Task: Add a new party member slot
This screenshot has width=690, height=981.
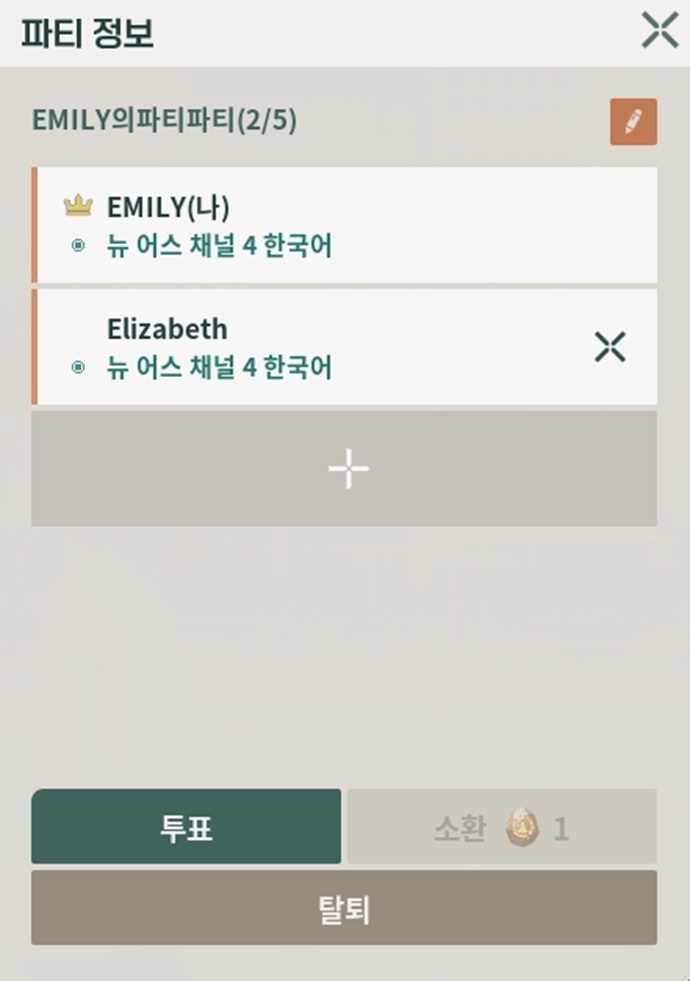Action: (344, 468)
